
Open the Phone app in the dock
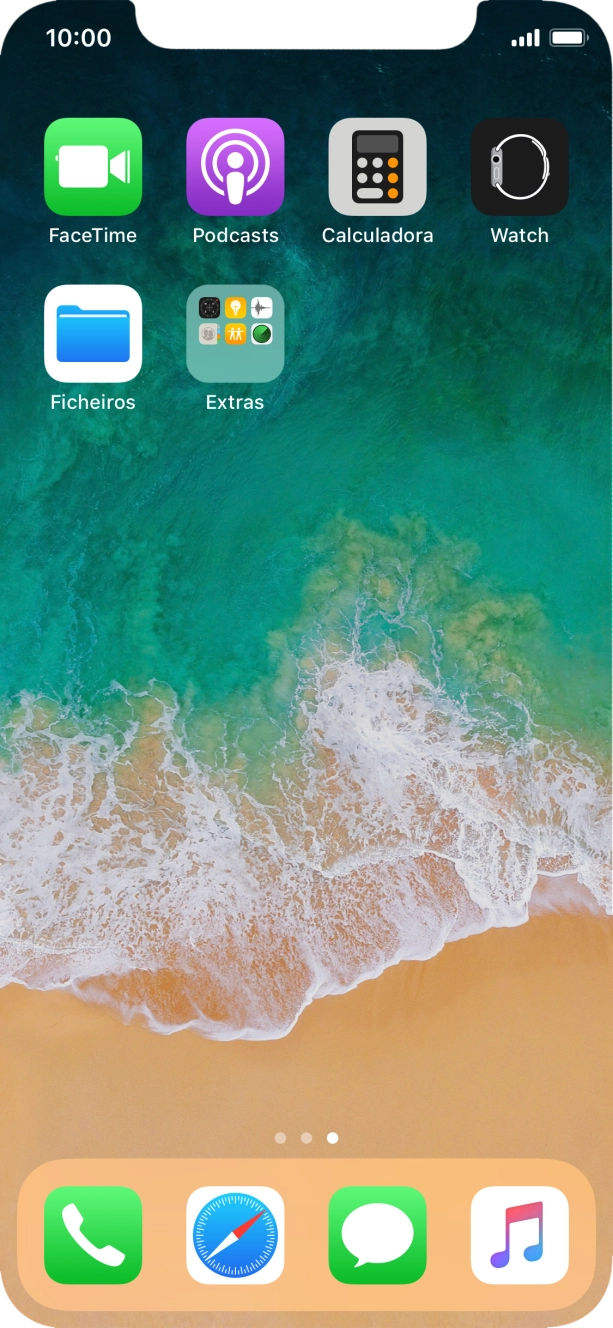click(93, 1235)
